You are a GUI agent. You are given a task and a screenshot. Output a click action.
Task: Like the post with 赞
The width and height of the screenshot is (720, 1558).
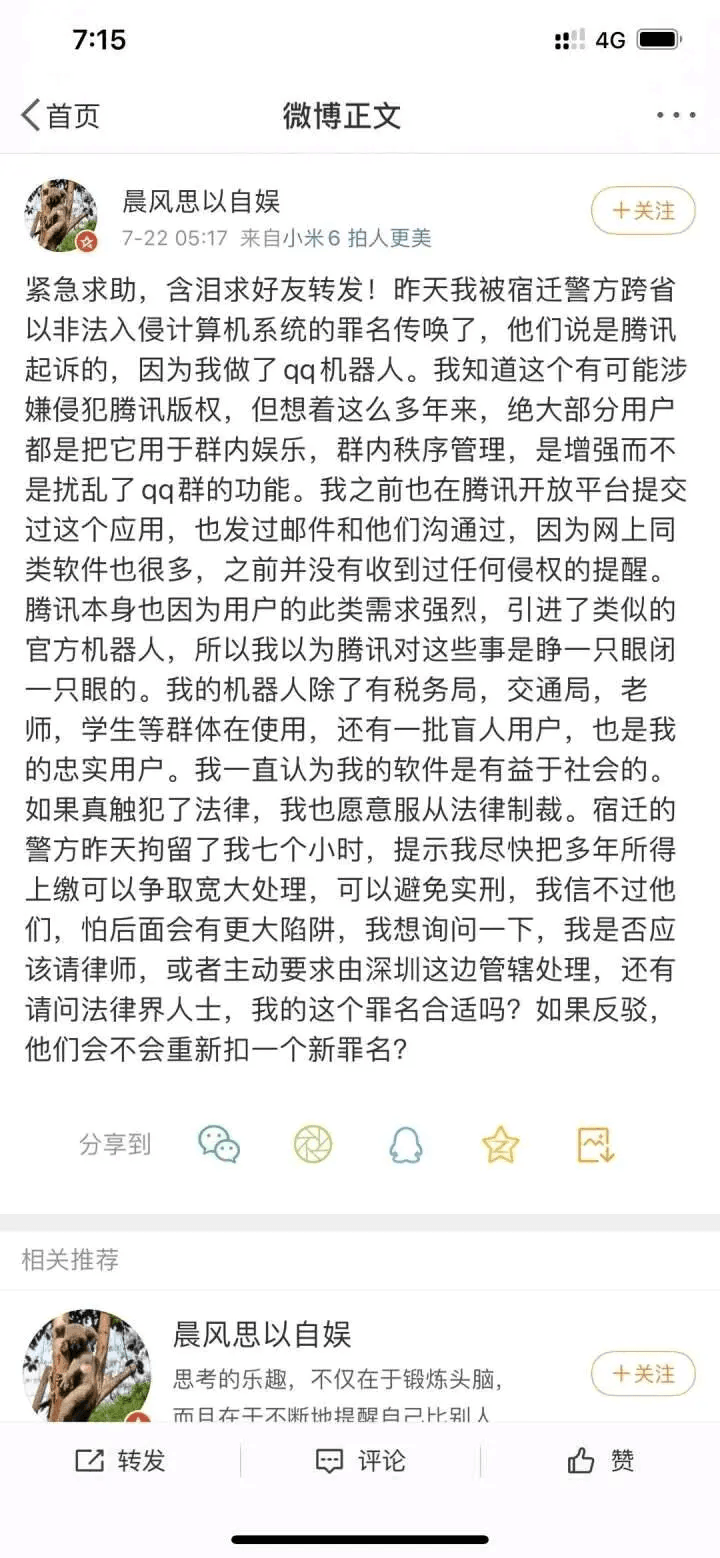tap(600, 1461)
